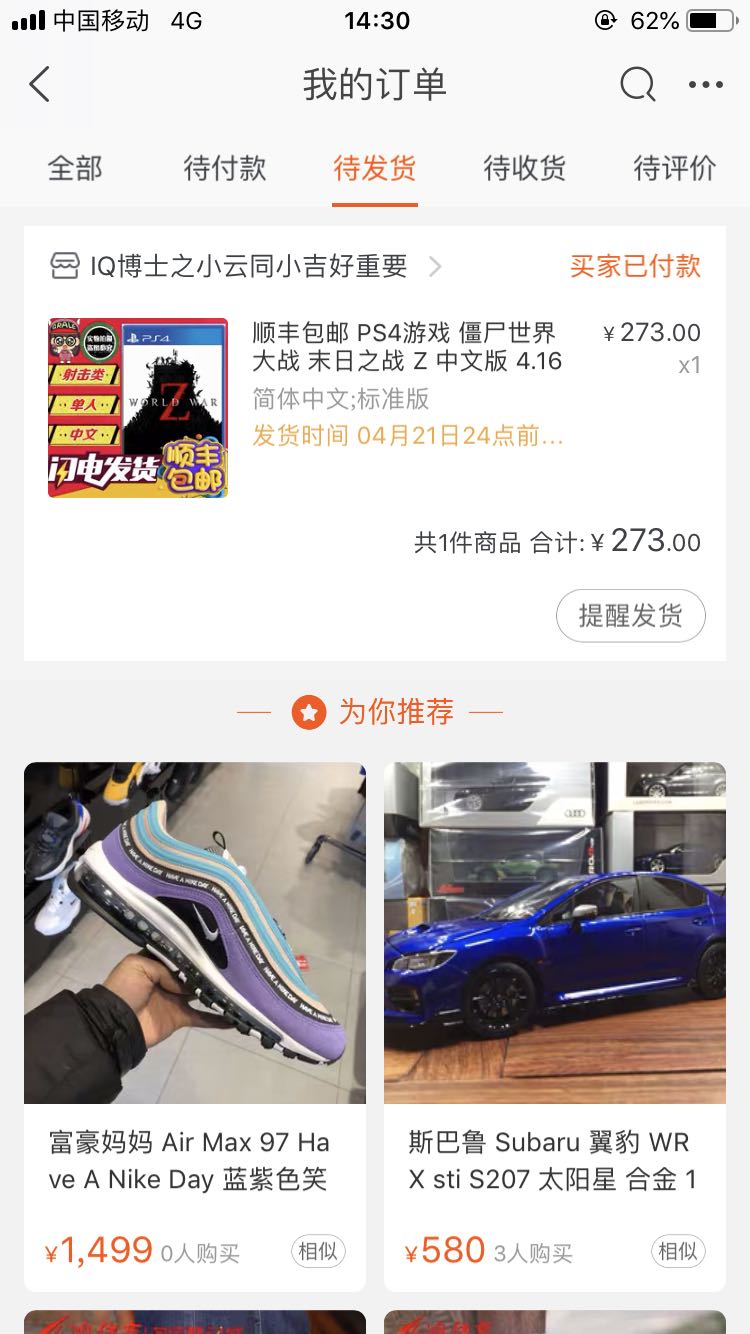Image resolution: width=750 pixels, height=1334 pixels.
Task: Go back from My Orders
Action: 40,85
